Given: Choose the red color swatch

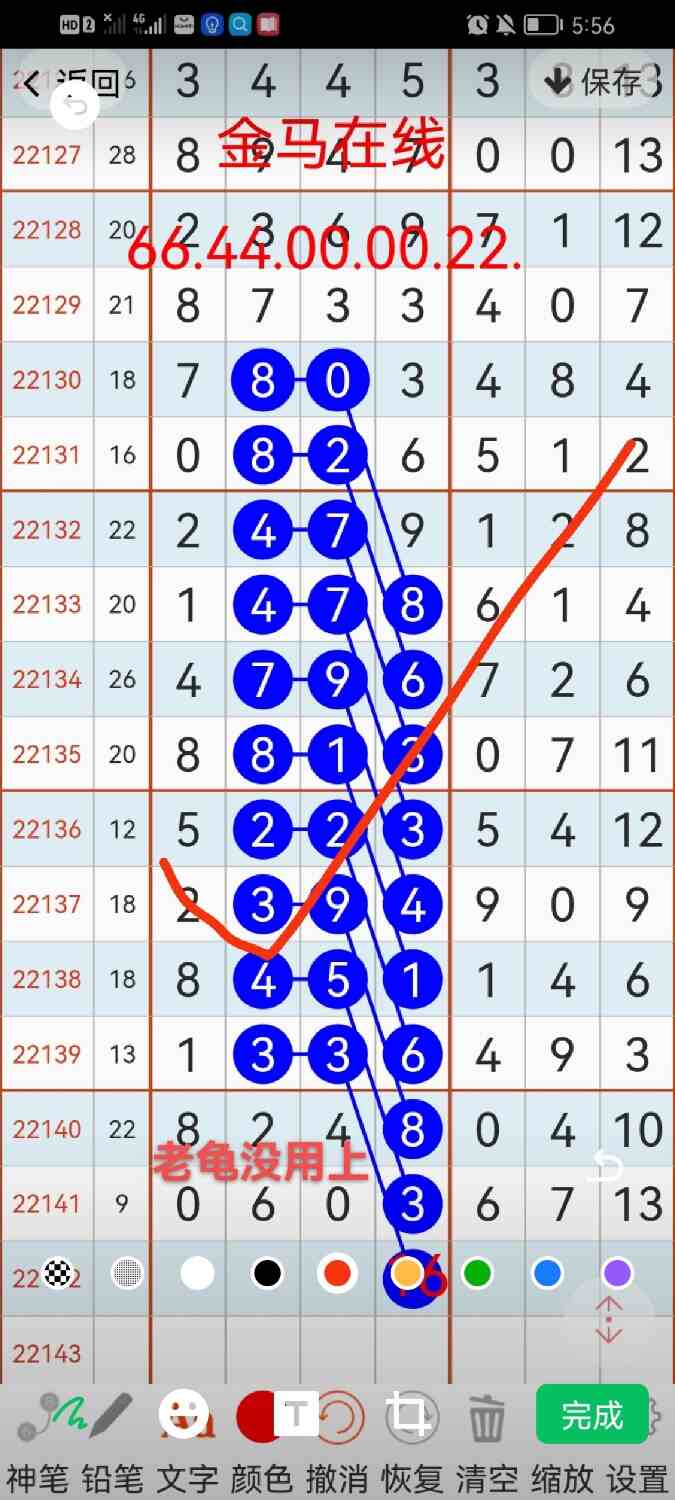Looking at the screenshot, I should (337, 1272).
